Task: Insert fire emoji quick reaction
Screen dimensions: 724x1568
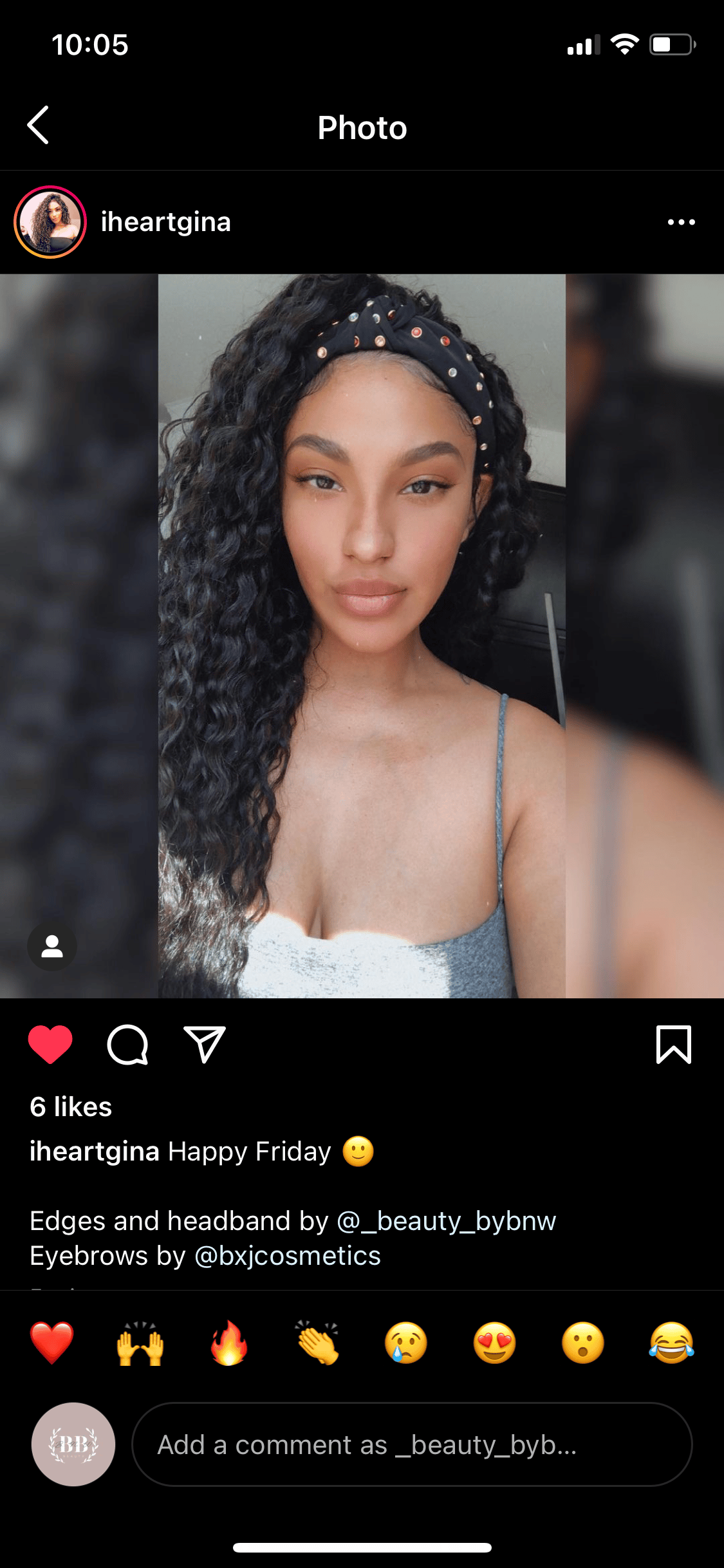Action: [229, 1343]
